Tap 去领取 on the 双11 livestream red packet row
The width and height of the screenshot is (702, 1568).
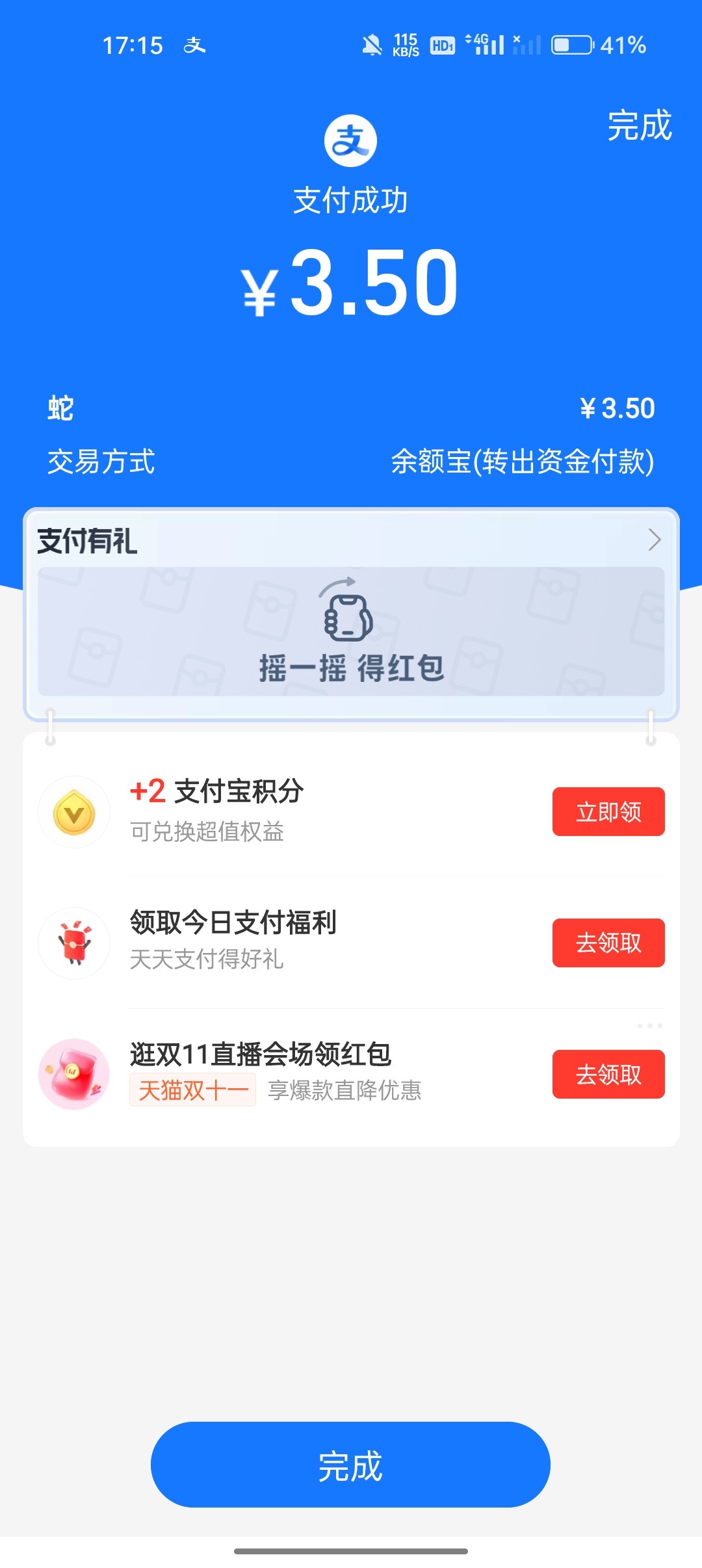[608, 1075]
